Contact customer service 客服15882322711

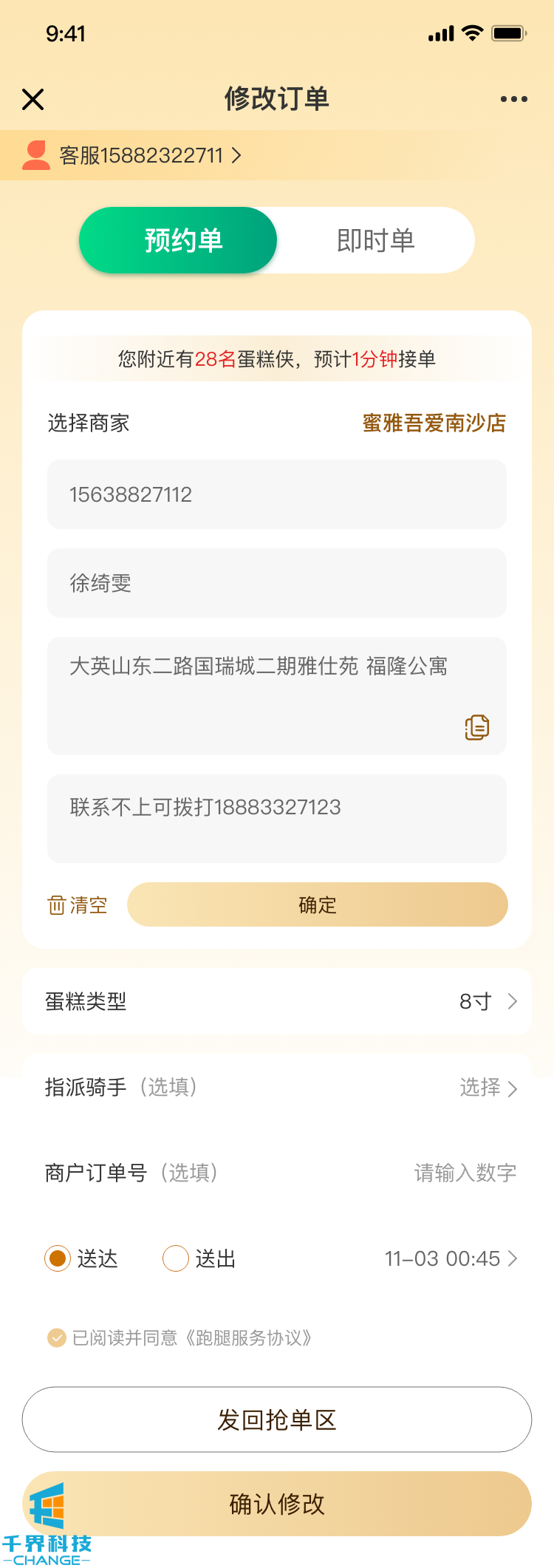140,155
